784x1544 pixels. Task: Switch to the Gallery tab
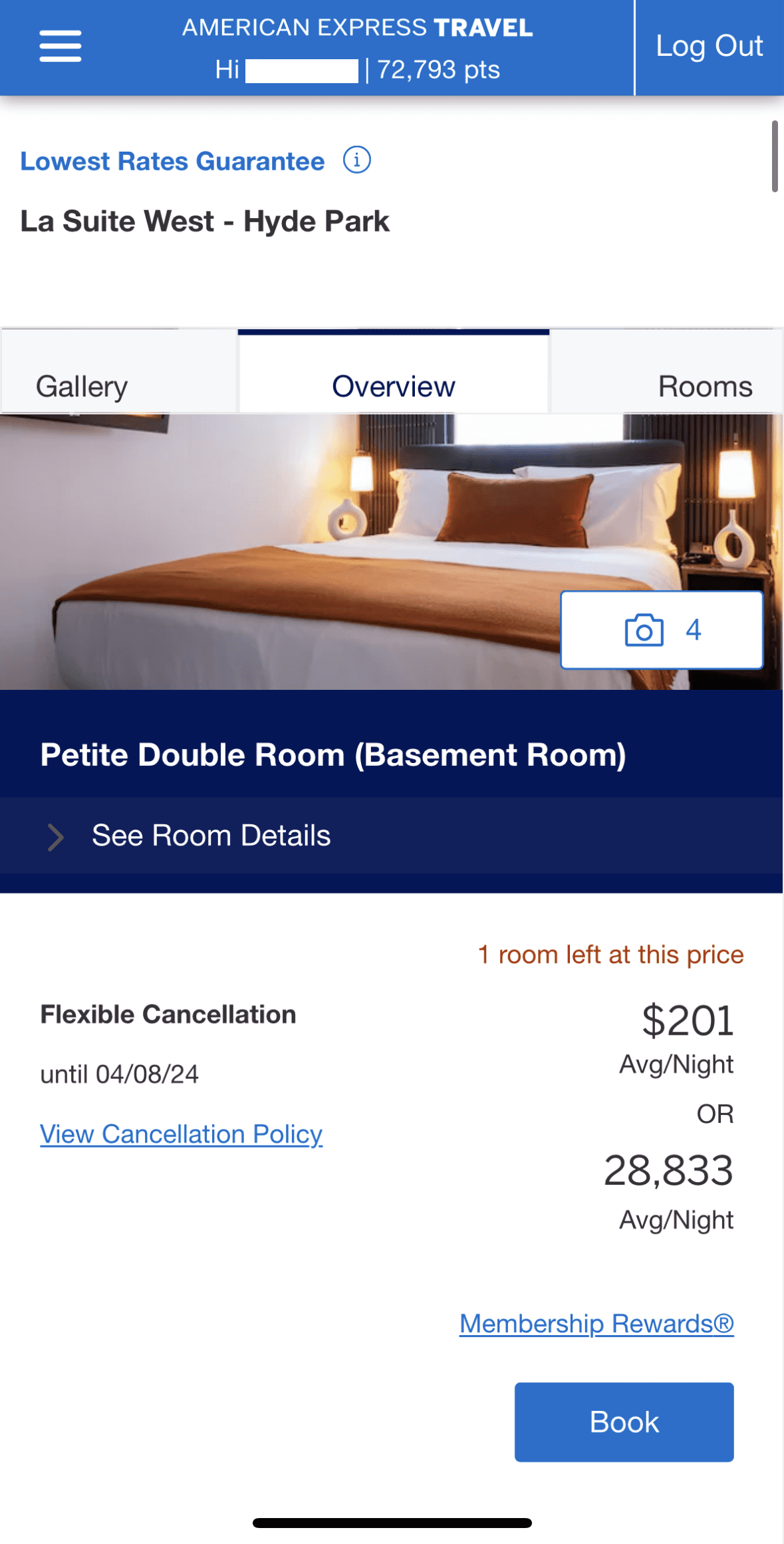pos(82,385)
